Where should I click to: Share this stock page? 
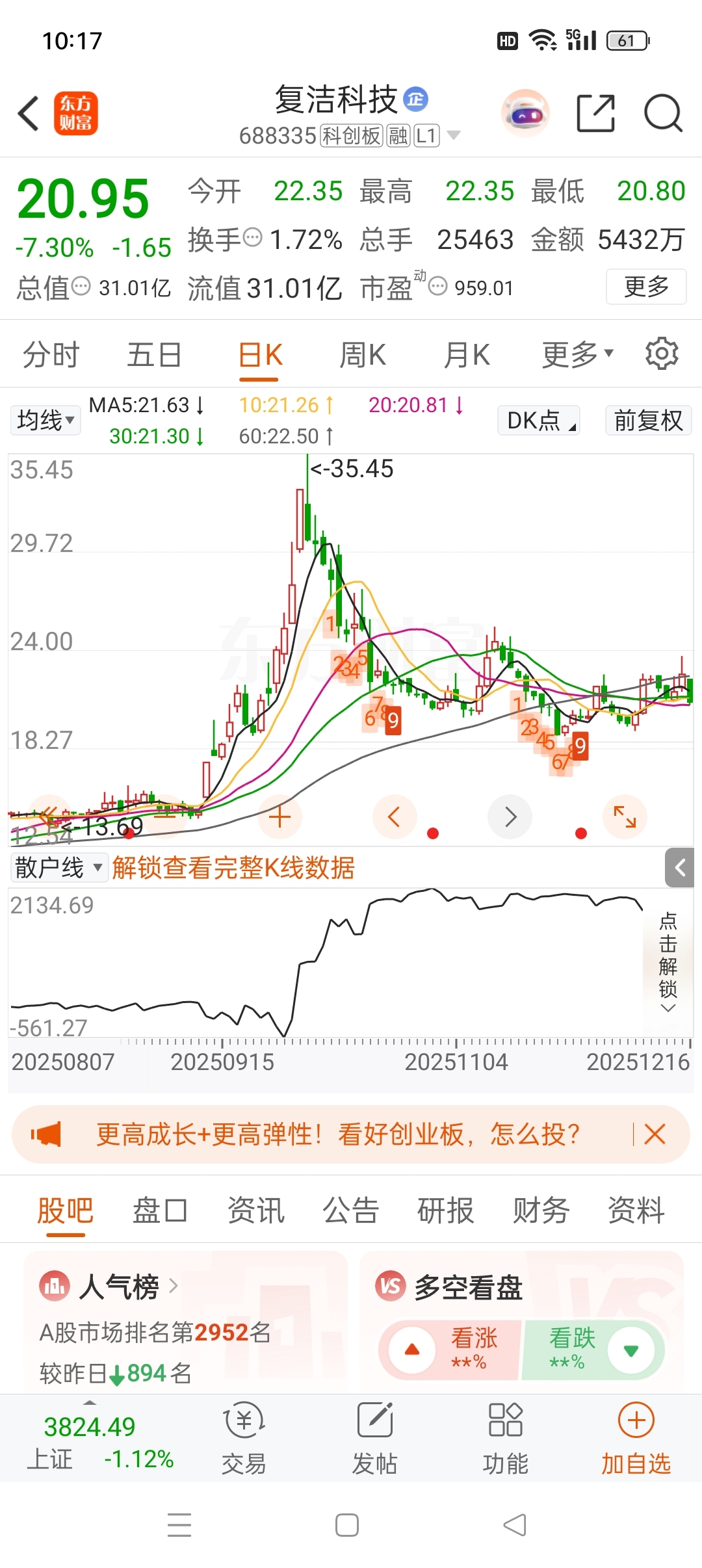595,114
